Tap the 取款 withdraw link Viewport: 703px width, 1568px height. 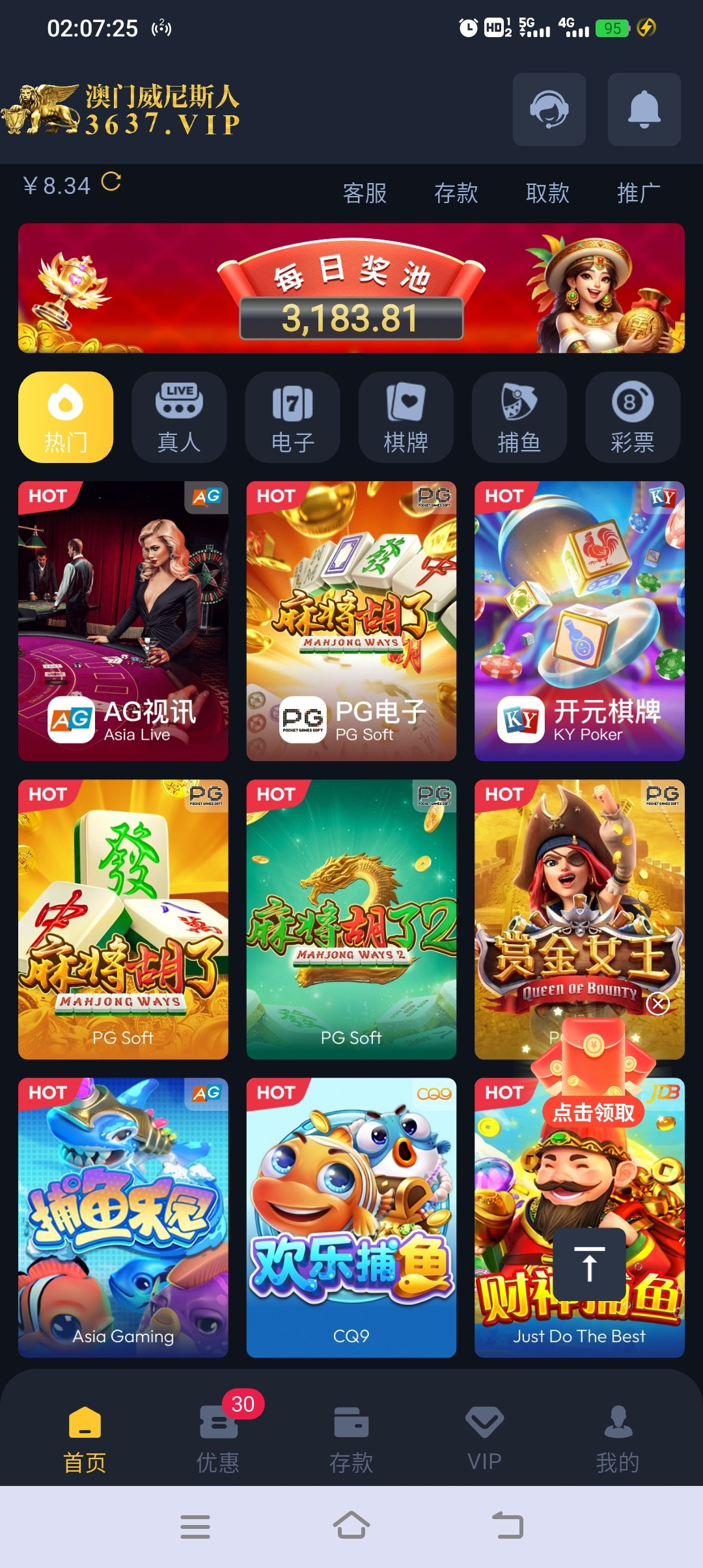(x=547, y=193)
